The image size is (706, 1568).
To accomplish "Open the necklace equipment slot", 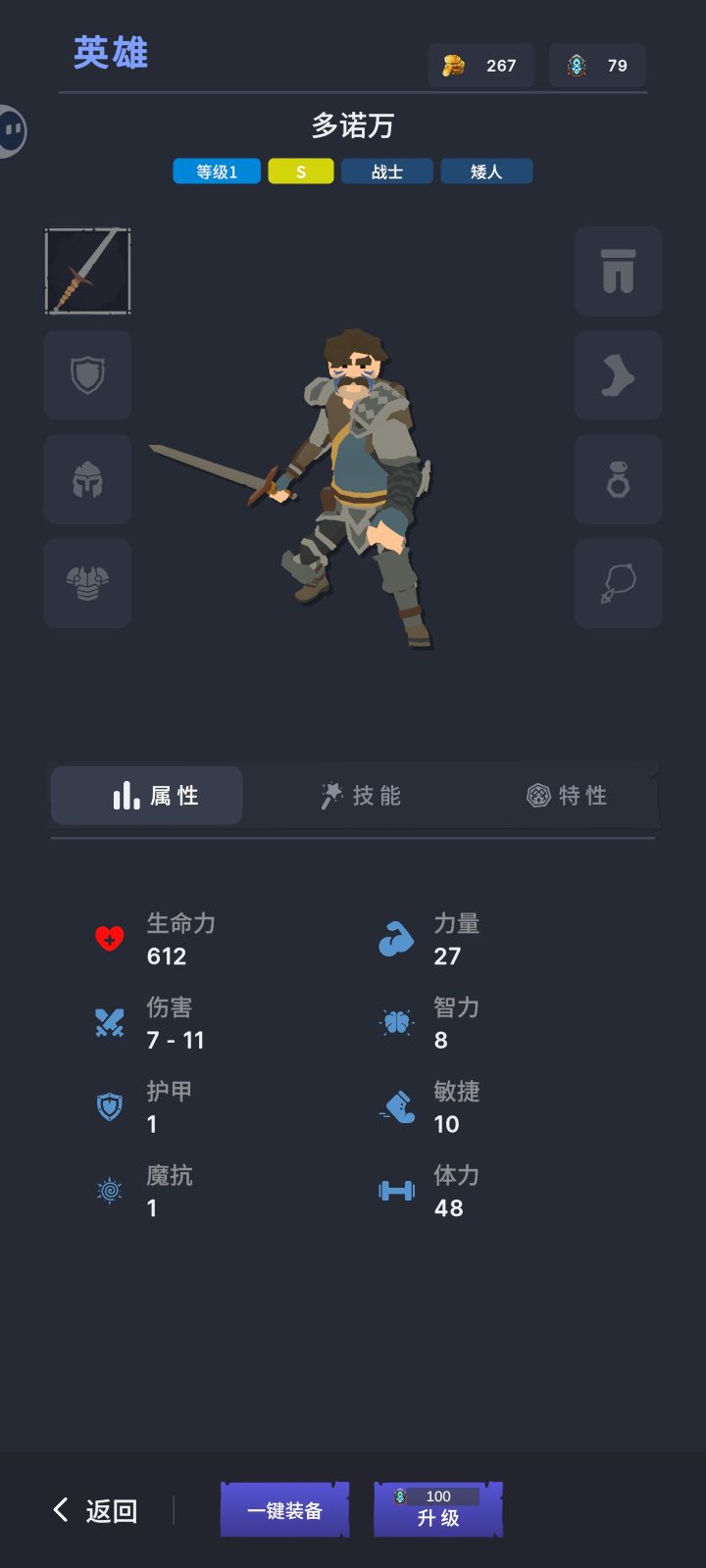I will (x=618, y=584).
